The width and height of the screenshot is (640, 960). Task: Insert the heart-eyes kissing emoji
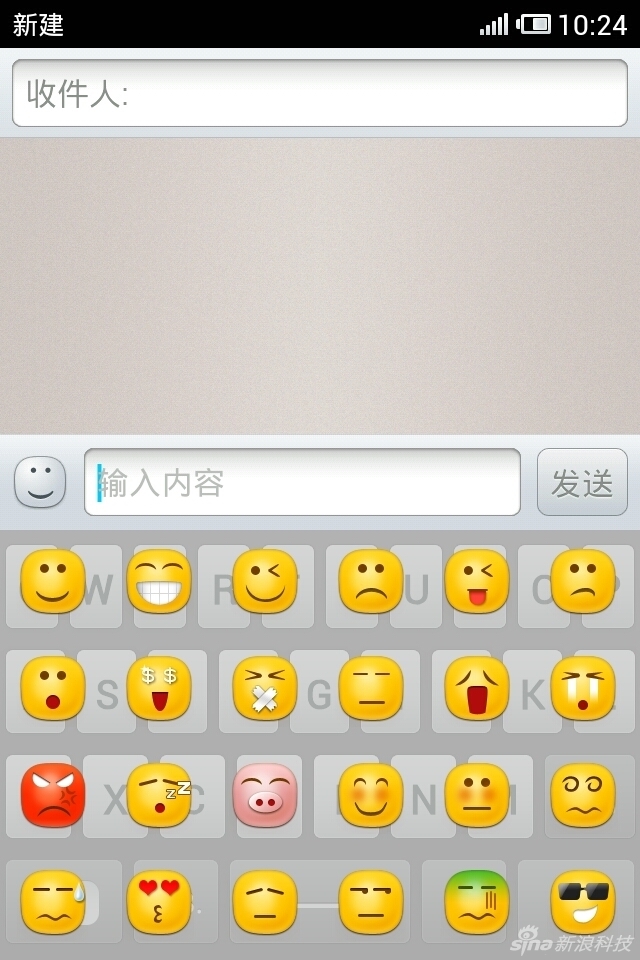tap(159, 902)
